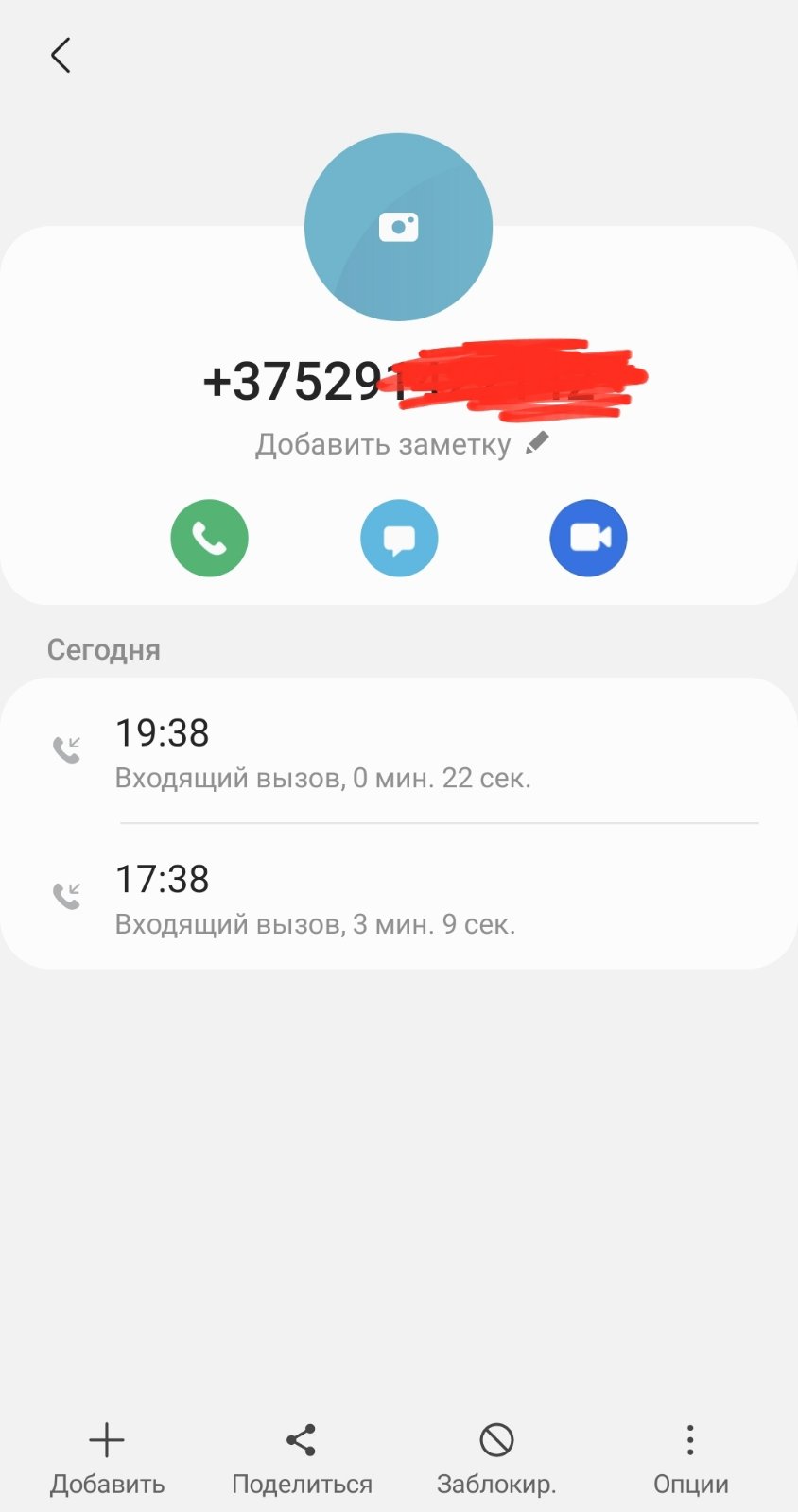The width and height of the screenshot is (798, 1512).
Task: Share the number via Поделиться
Action: pos(302,1458)
